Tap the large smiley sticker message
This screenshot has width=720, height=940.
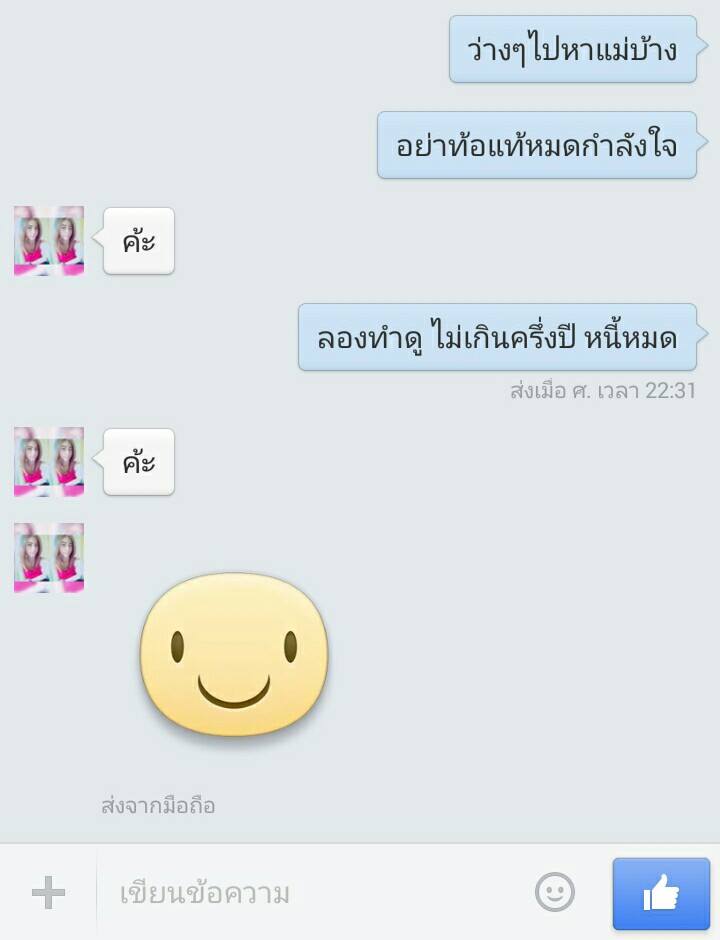point(234,655)
